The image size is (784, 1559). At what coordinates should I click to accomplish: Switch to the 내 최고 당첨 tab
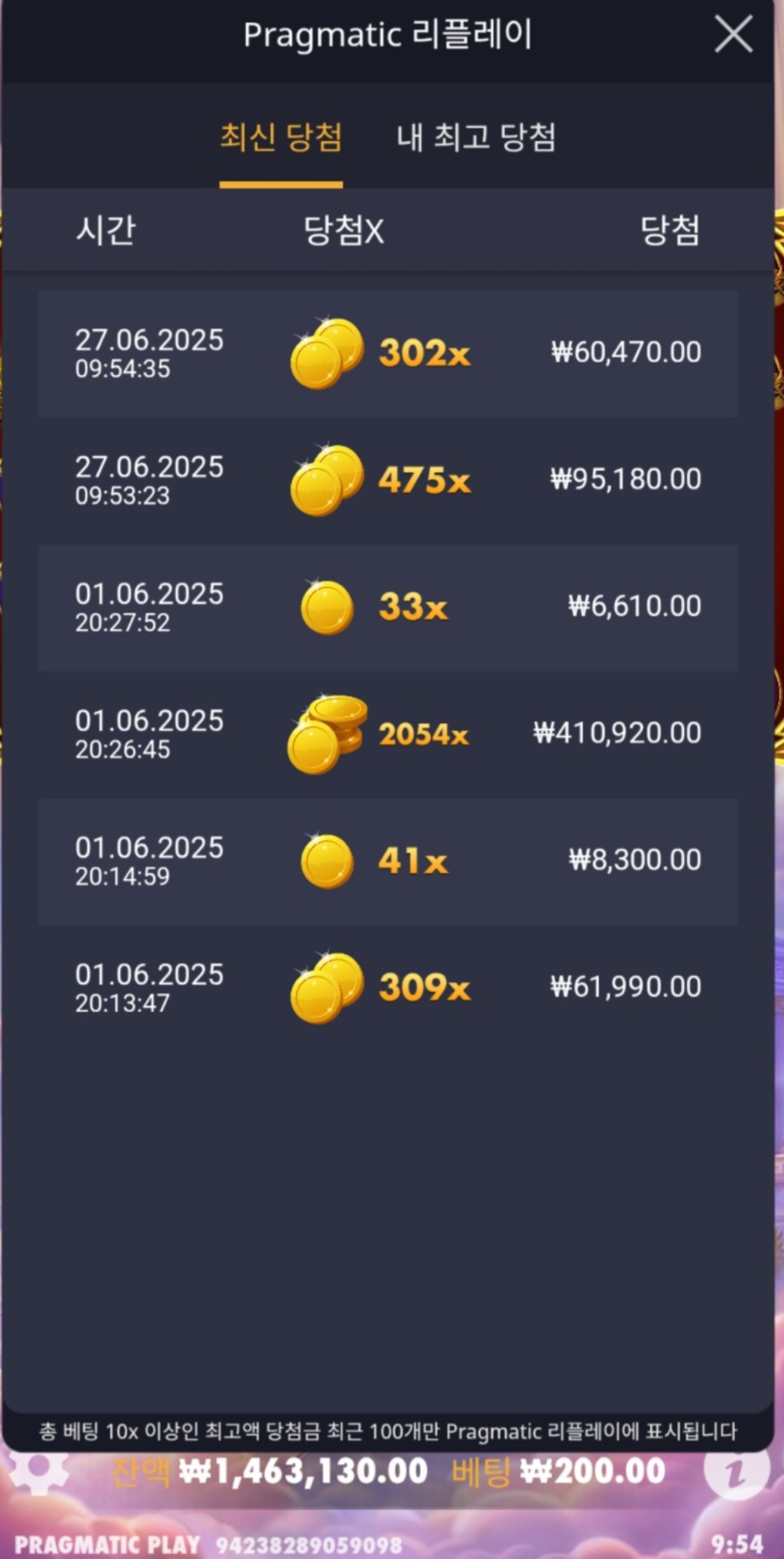[476, 137]
